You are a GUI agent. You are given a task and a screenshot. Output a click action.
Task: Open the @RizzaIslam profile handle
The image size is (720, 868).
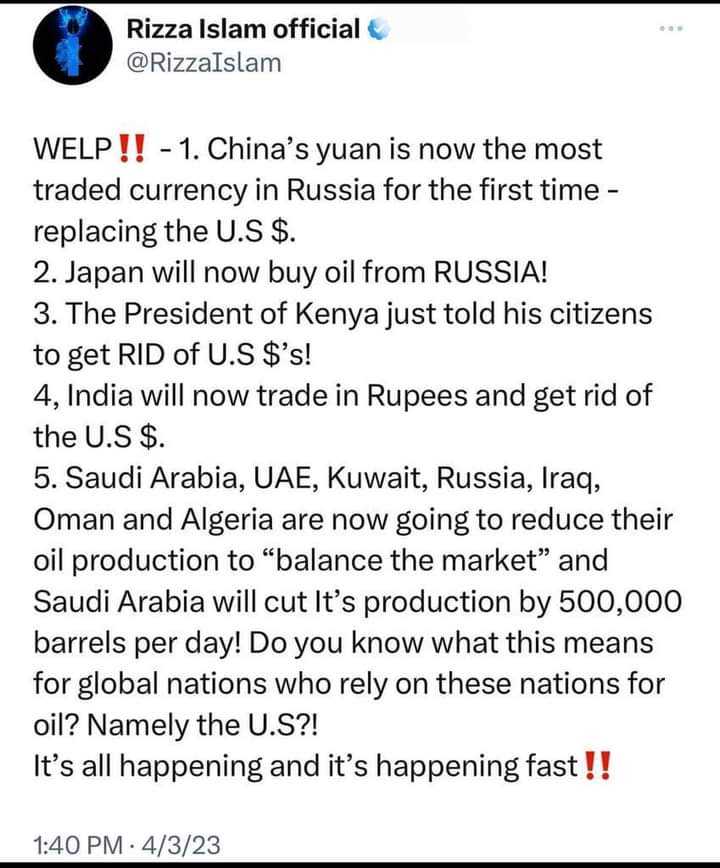coord(205,63)
